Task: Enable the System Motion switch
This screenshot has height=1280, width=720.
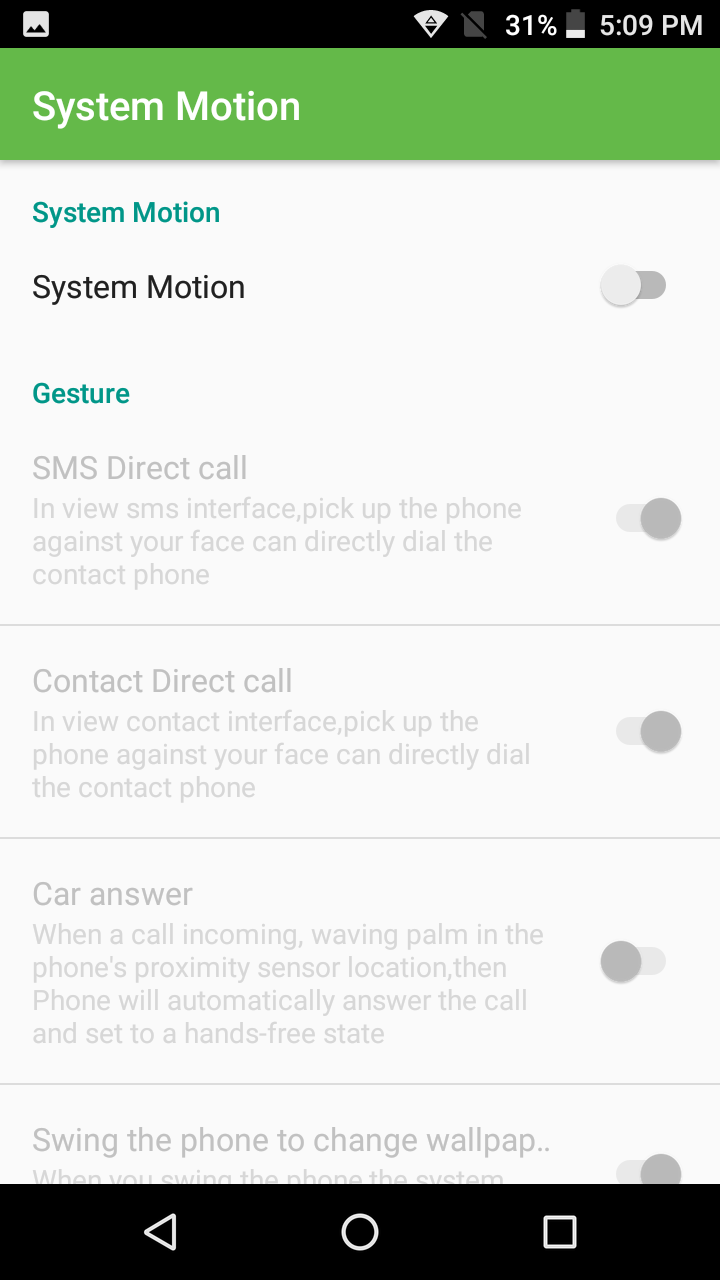Action: coord(633,287)
